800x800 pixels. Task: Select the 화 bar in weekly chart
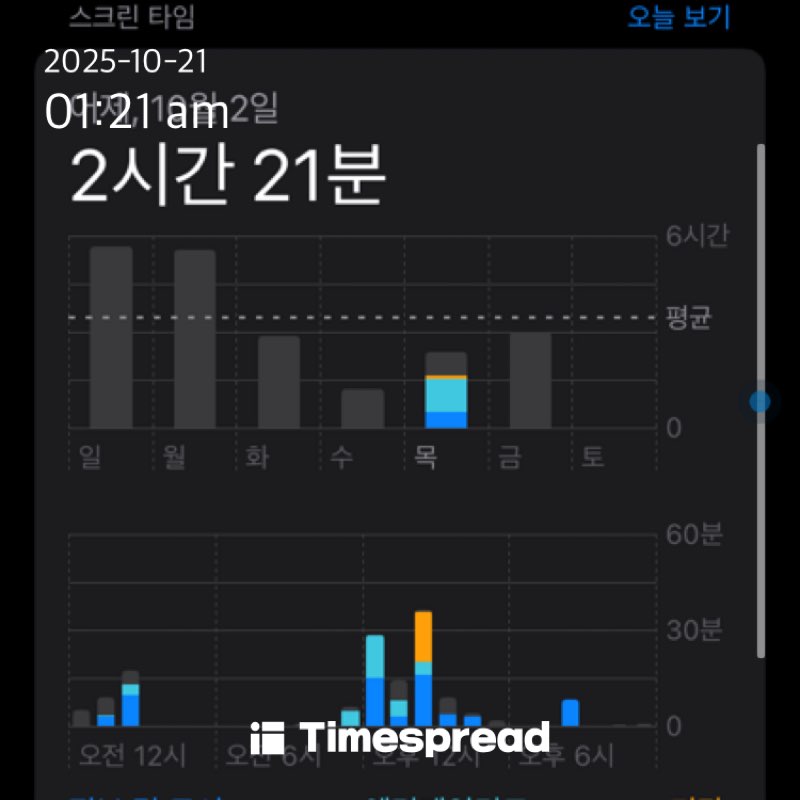point(279,383)
